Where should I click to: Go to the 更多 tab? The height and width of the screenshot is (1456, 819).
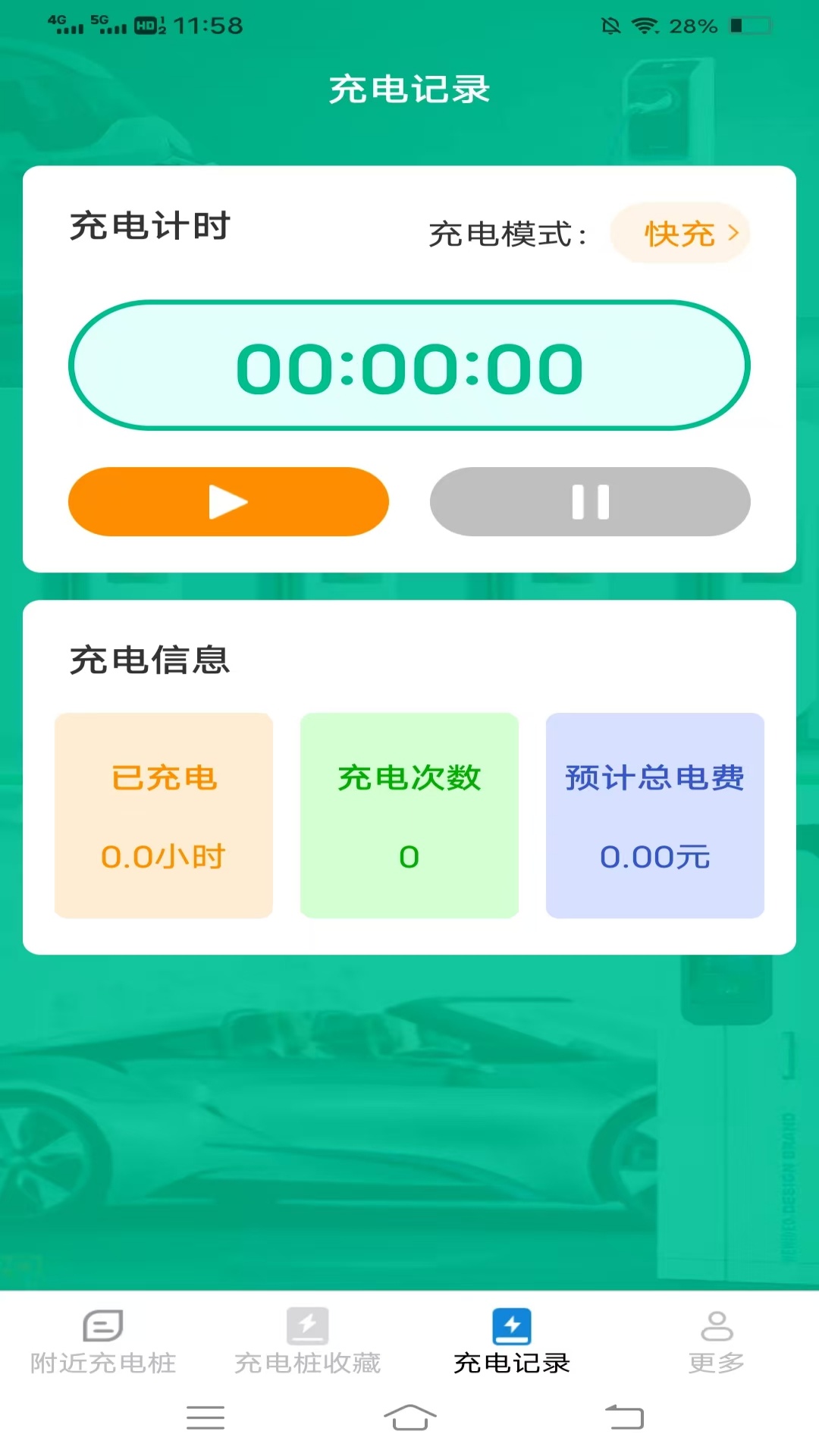tap(716, 1342)
